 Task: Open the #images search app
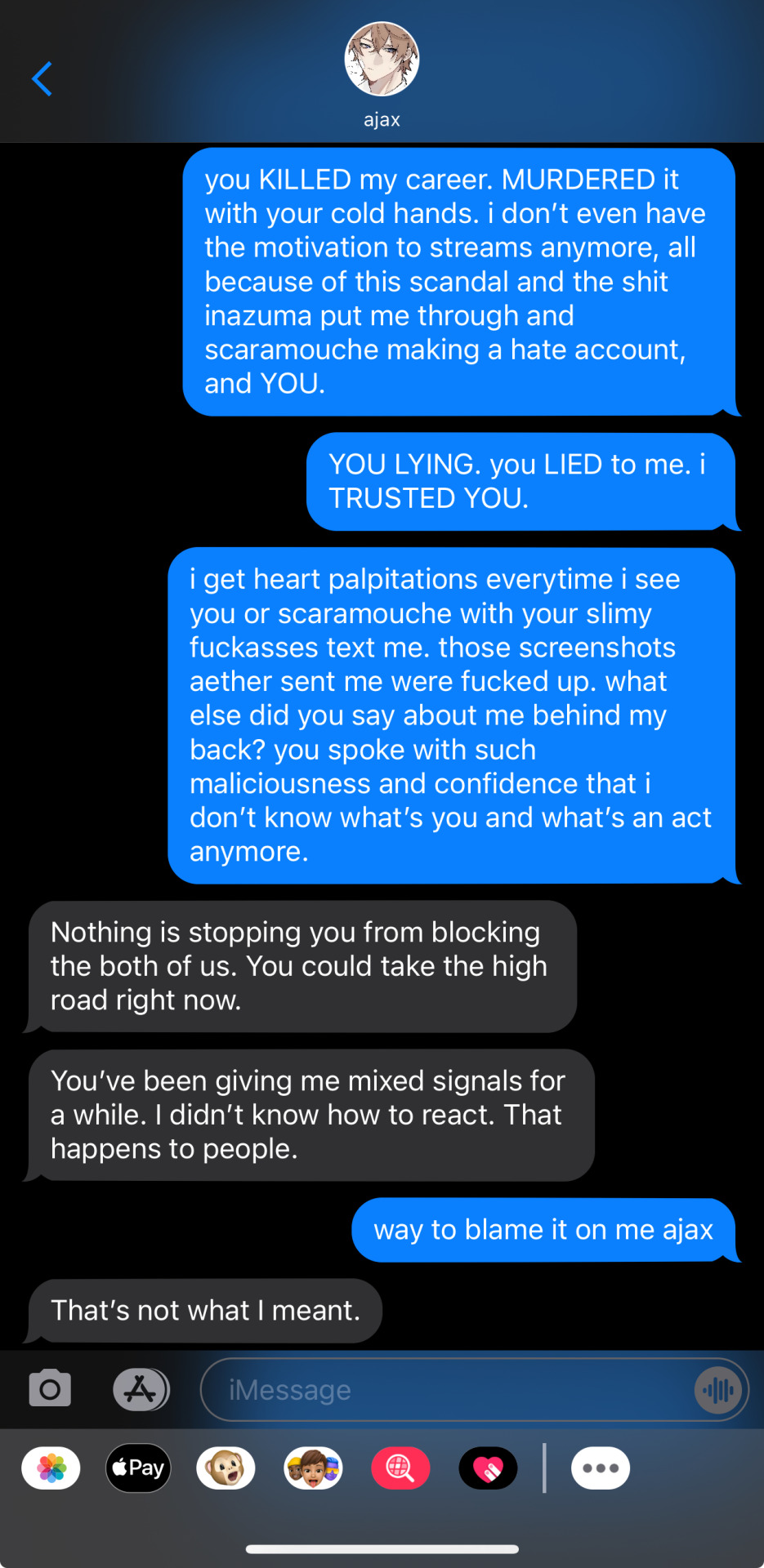coord(400,1468)
